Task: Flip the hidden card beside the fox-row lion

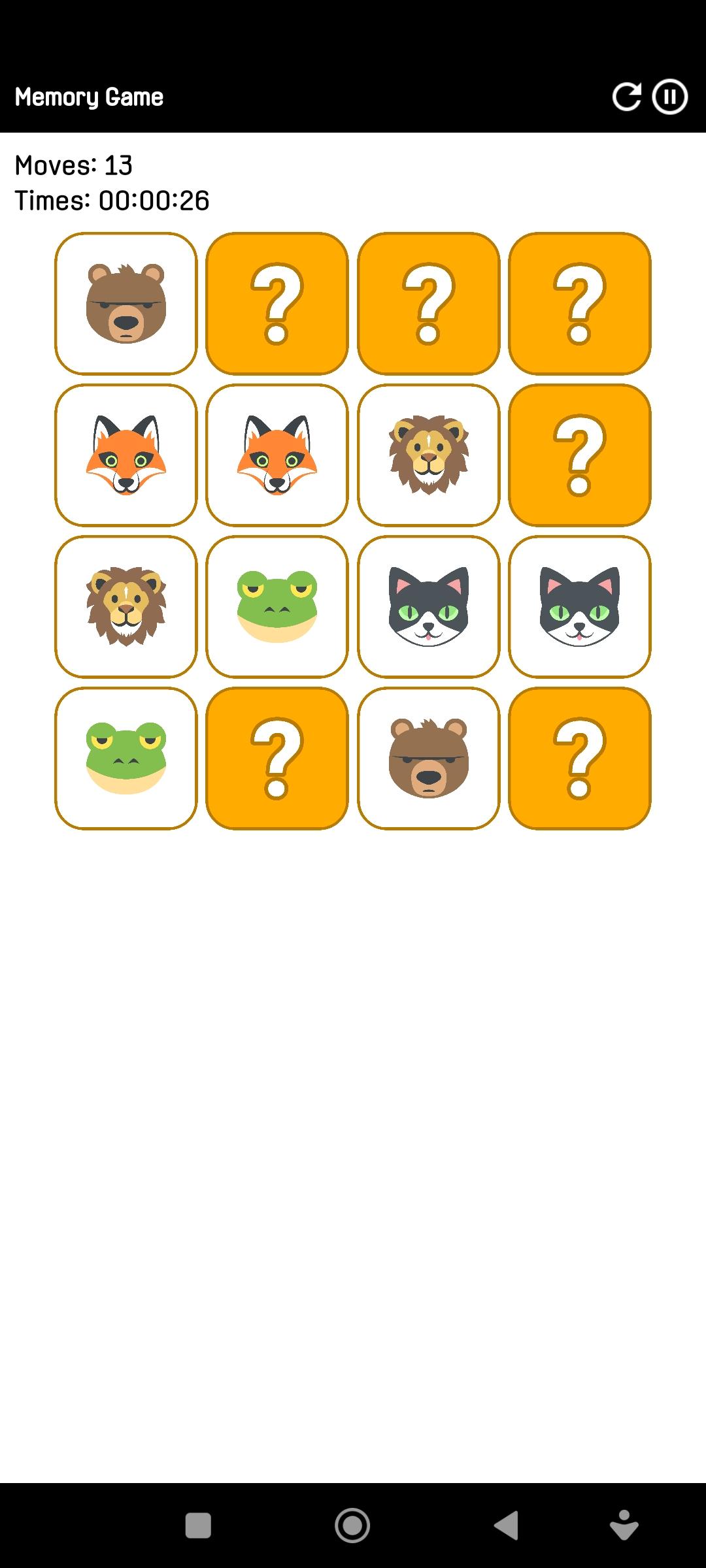Action: pos(580,455)
